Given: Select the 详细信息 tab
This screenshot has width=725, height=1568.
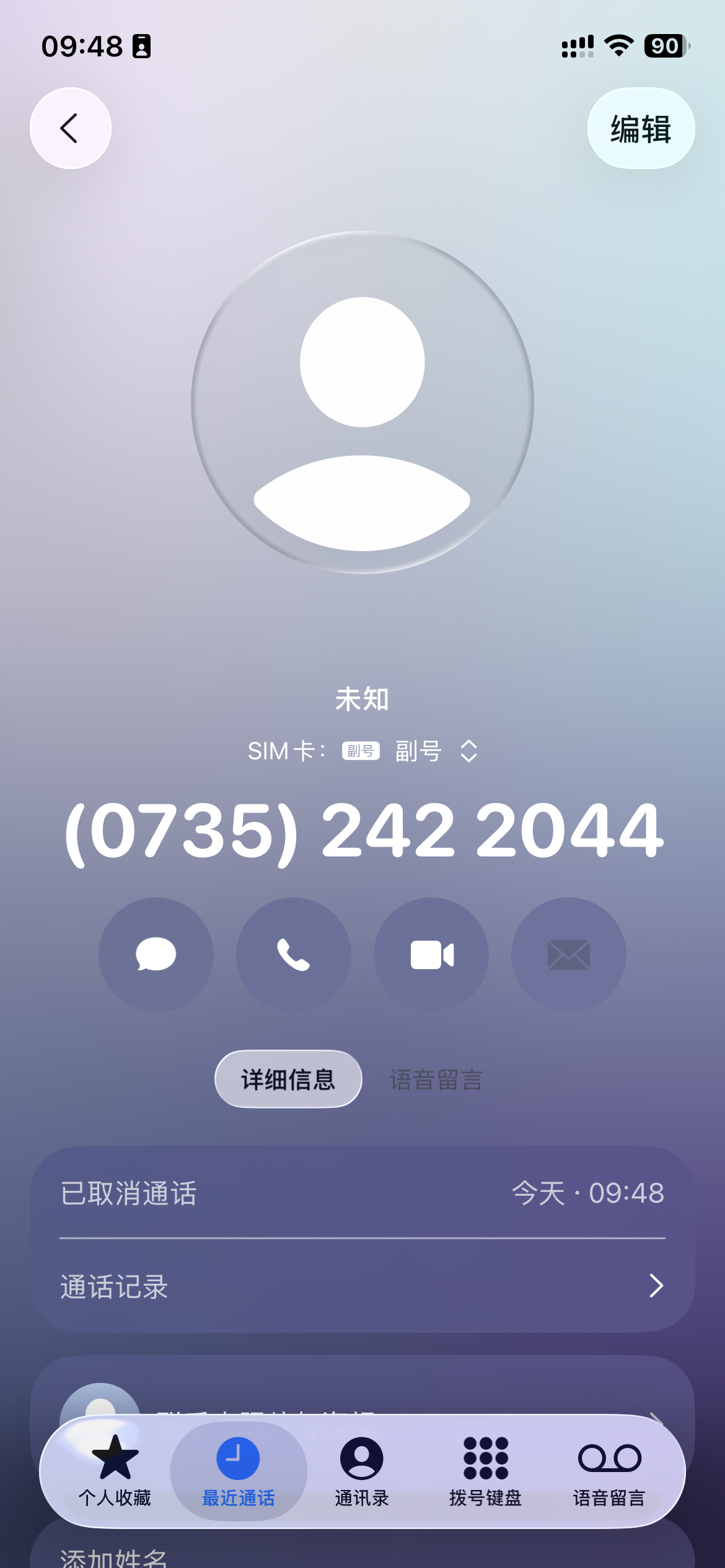Looking at the screenshot, I should point(288,1079).
